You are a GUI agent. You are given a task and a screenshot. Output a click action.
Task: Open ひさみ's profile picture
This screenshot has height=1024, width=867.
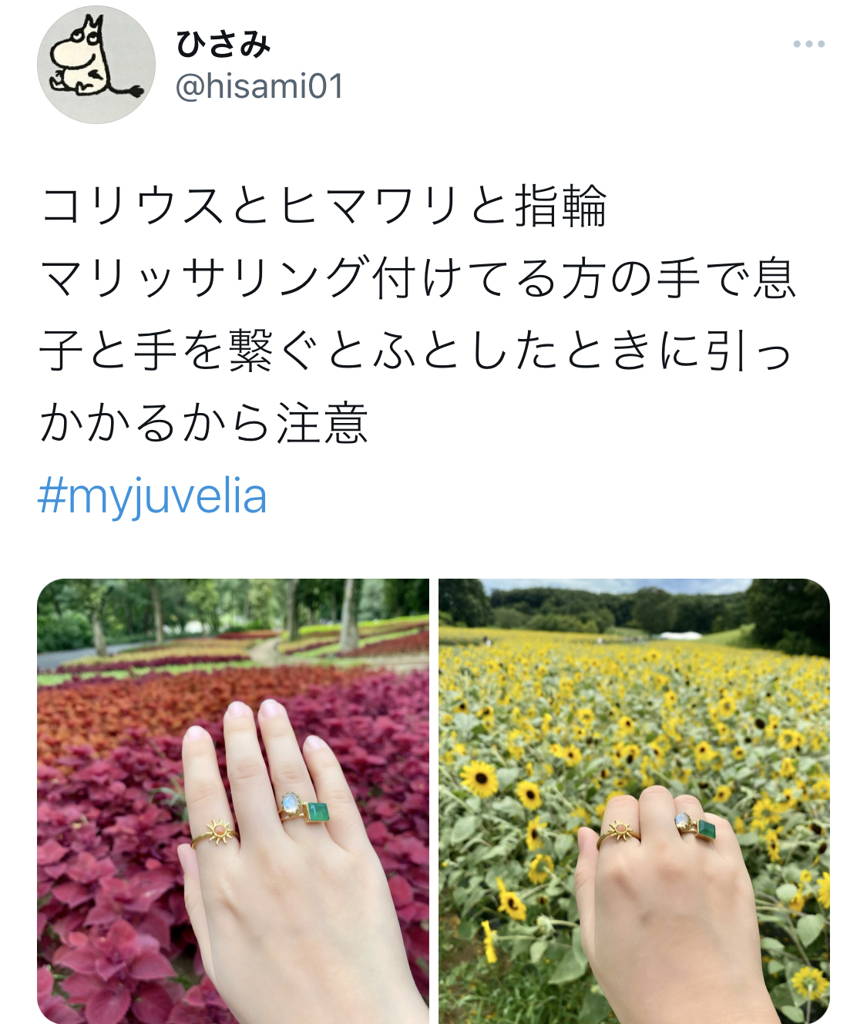coord(96,65)
